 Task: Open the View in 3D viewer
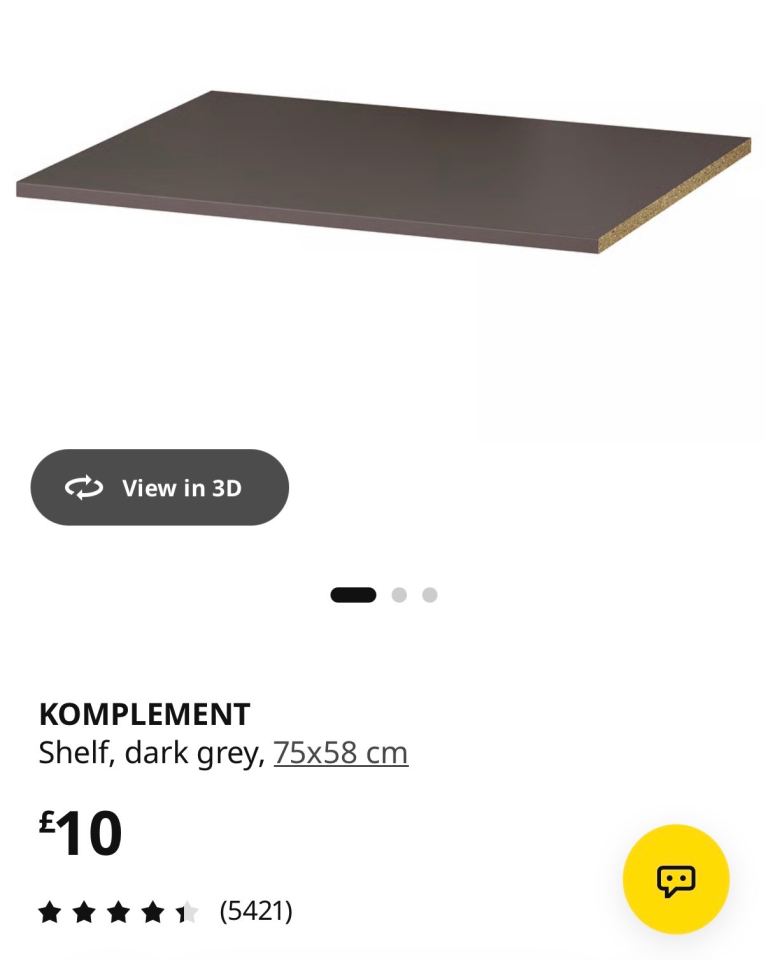[x=159, y=487]
